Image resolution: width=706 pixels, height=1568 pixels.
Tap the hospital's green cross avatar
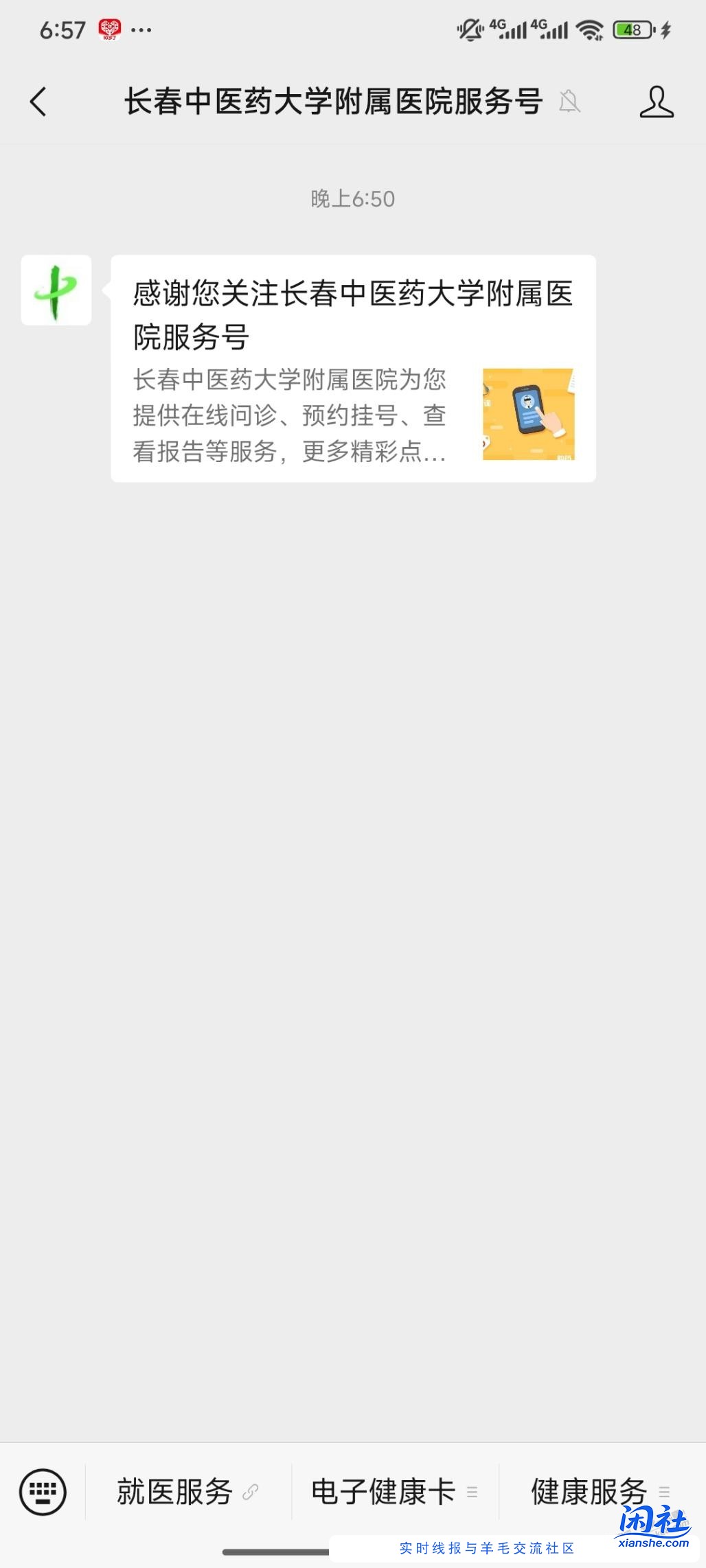pyautogui.click(x=56, y=290)
